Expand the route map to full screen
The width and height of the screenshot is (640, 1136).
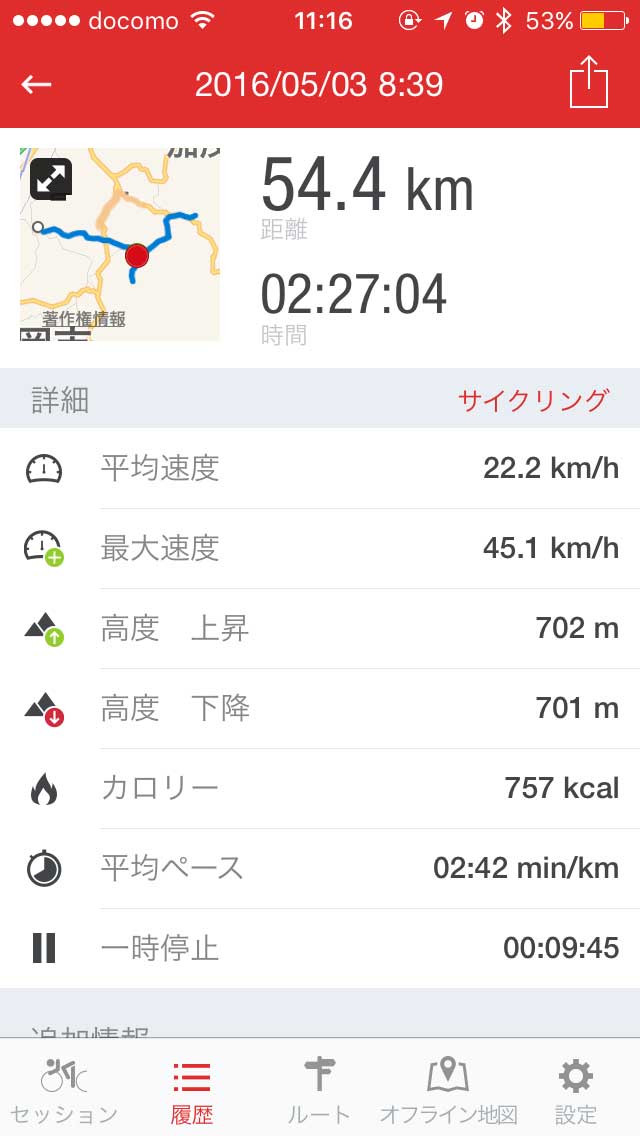click(51, 179)
